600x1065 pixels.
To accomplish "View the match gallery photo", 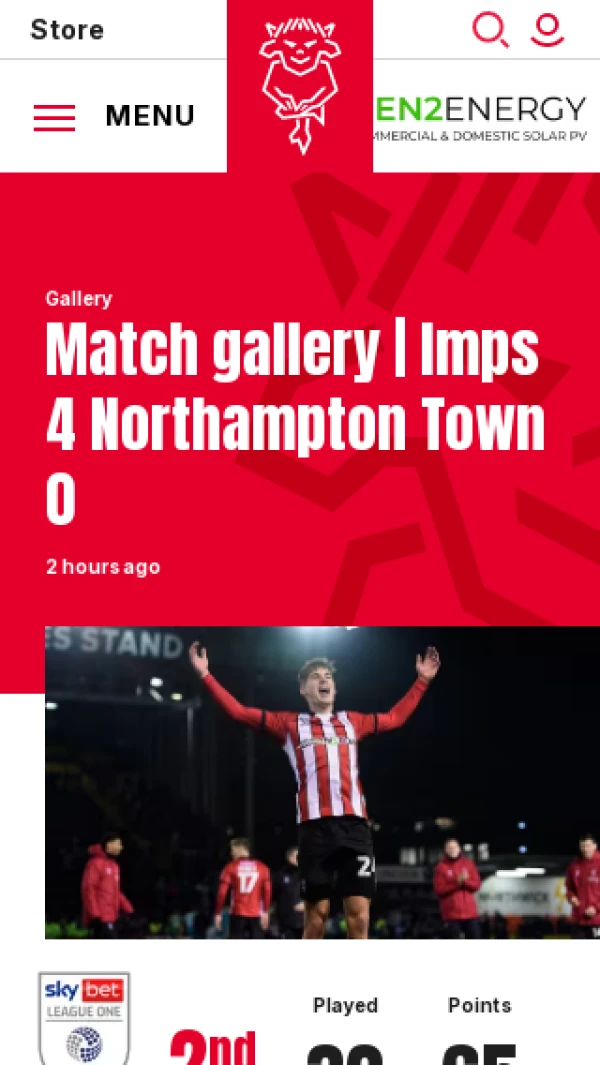I will click(322, 782).
